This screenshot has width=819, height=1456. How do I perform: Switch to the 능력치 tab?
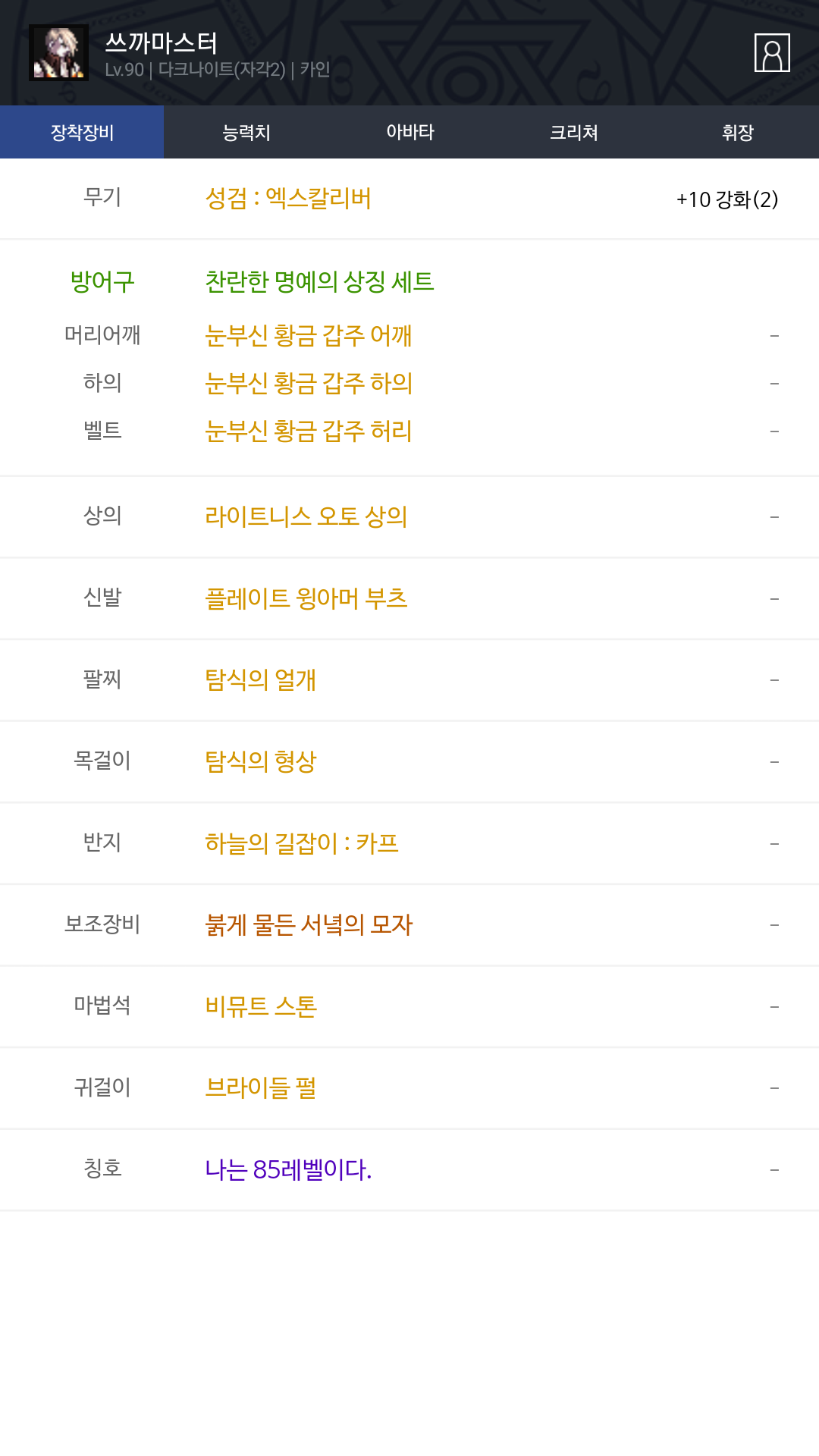pos(246,132)
